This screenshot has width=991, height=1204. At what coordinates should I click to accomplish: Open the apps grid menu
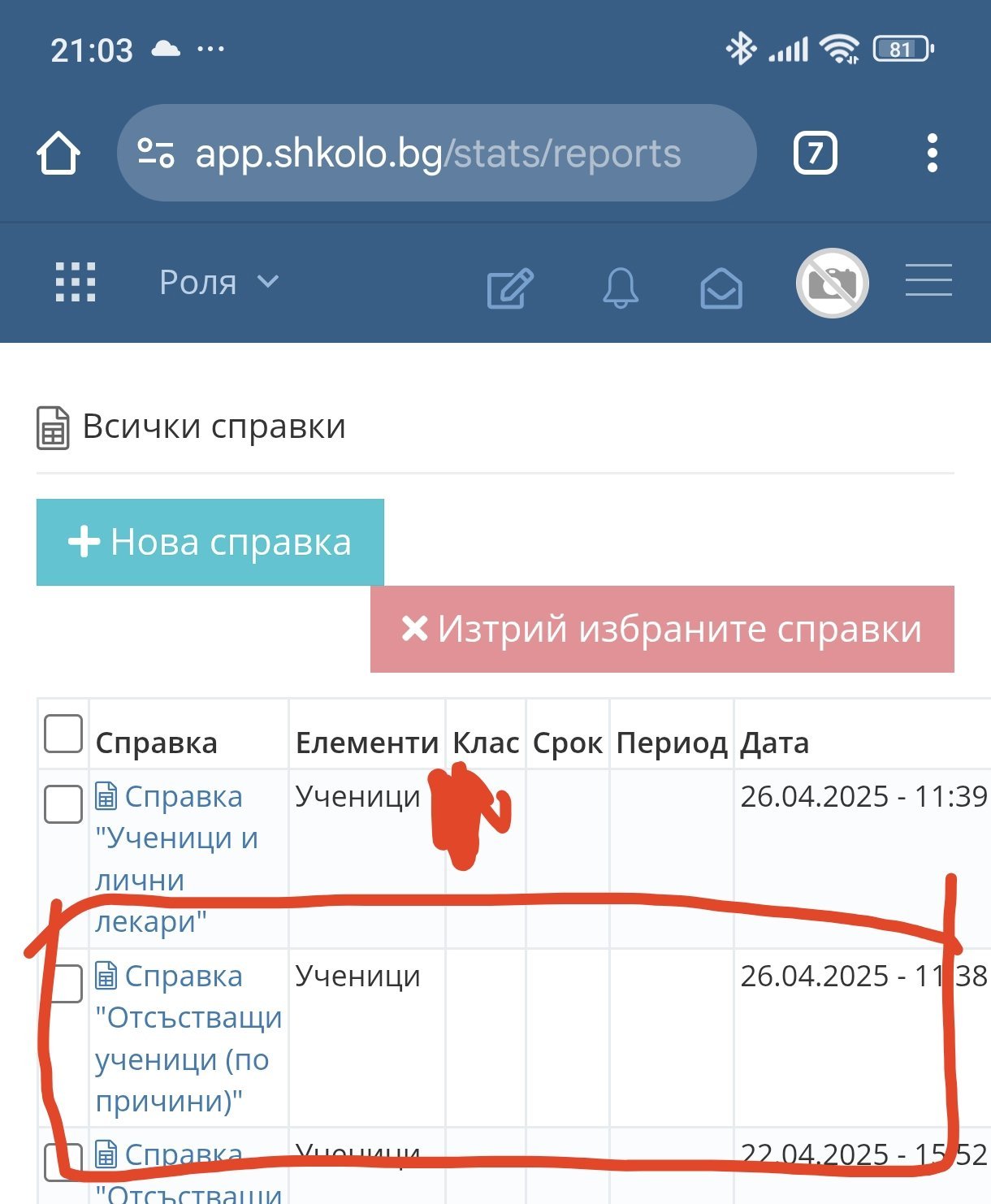(76, 282)
